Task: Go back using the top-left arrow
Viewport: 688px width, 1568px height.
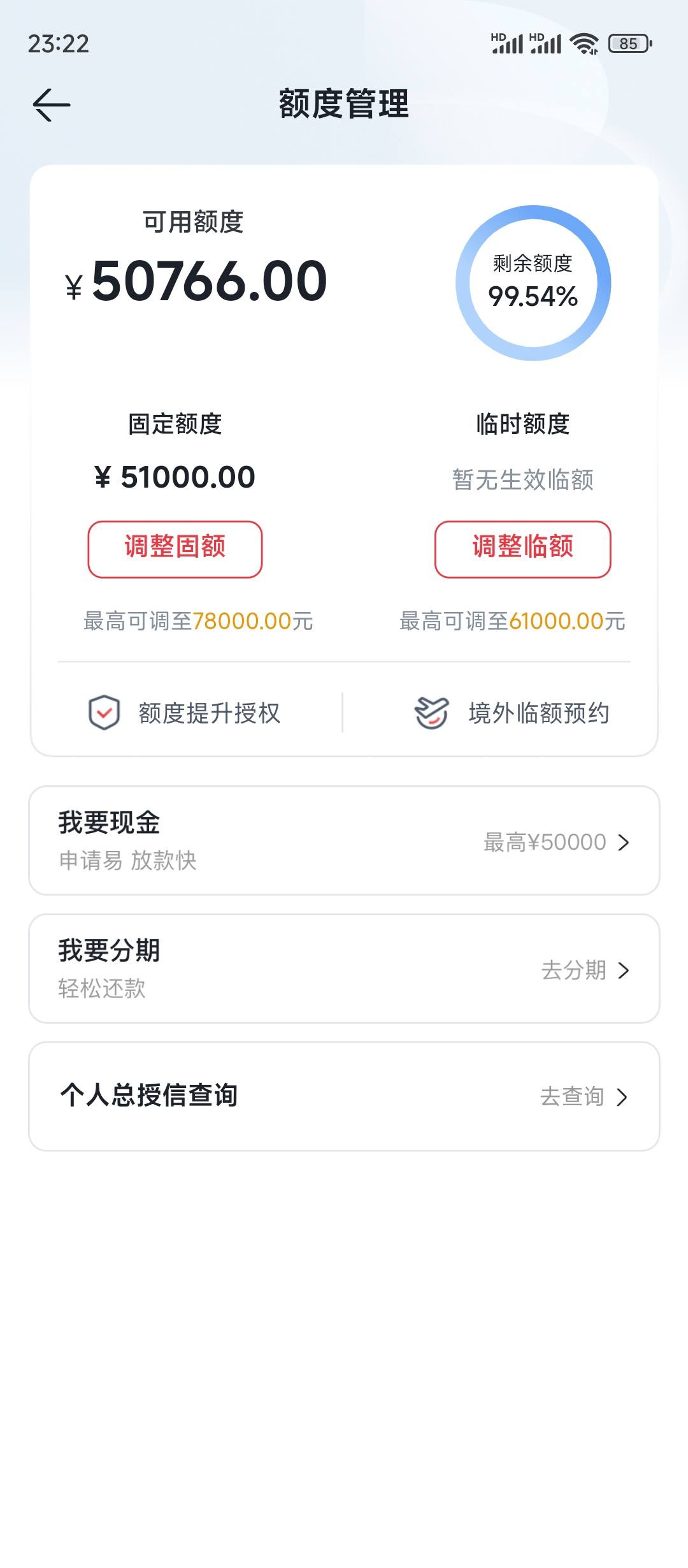Action: [52, 105]
